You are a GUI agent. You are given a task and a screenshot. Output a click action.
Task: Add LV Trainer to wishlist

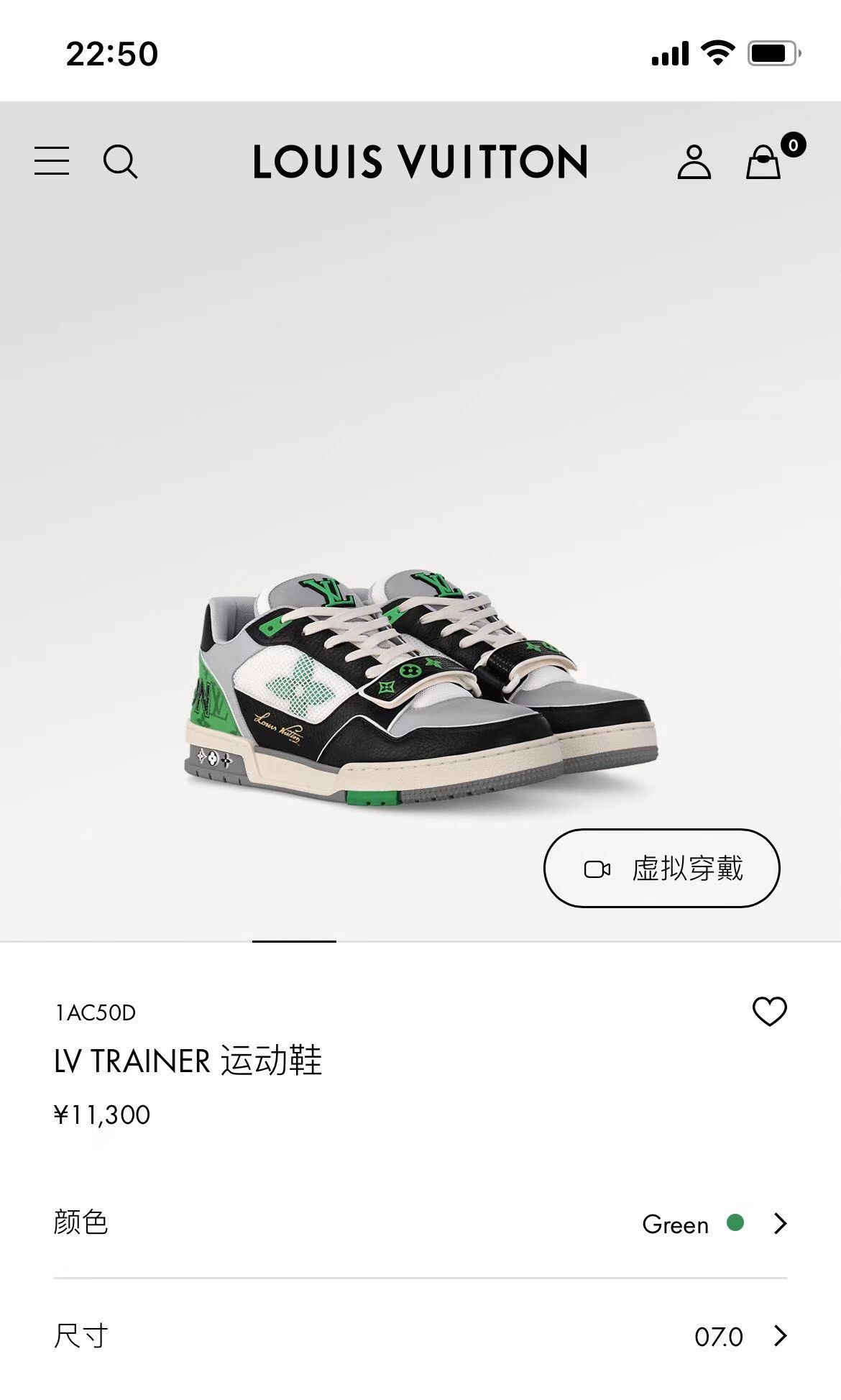click(x=769, y=1012)
